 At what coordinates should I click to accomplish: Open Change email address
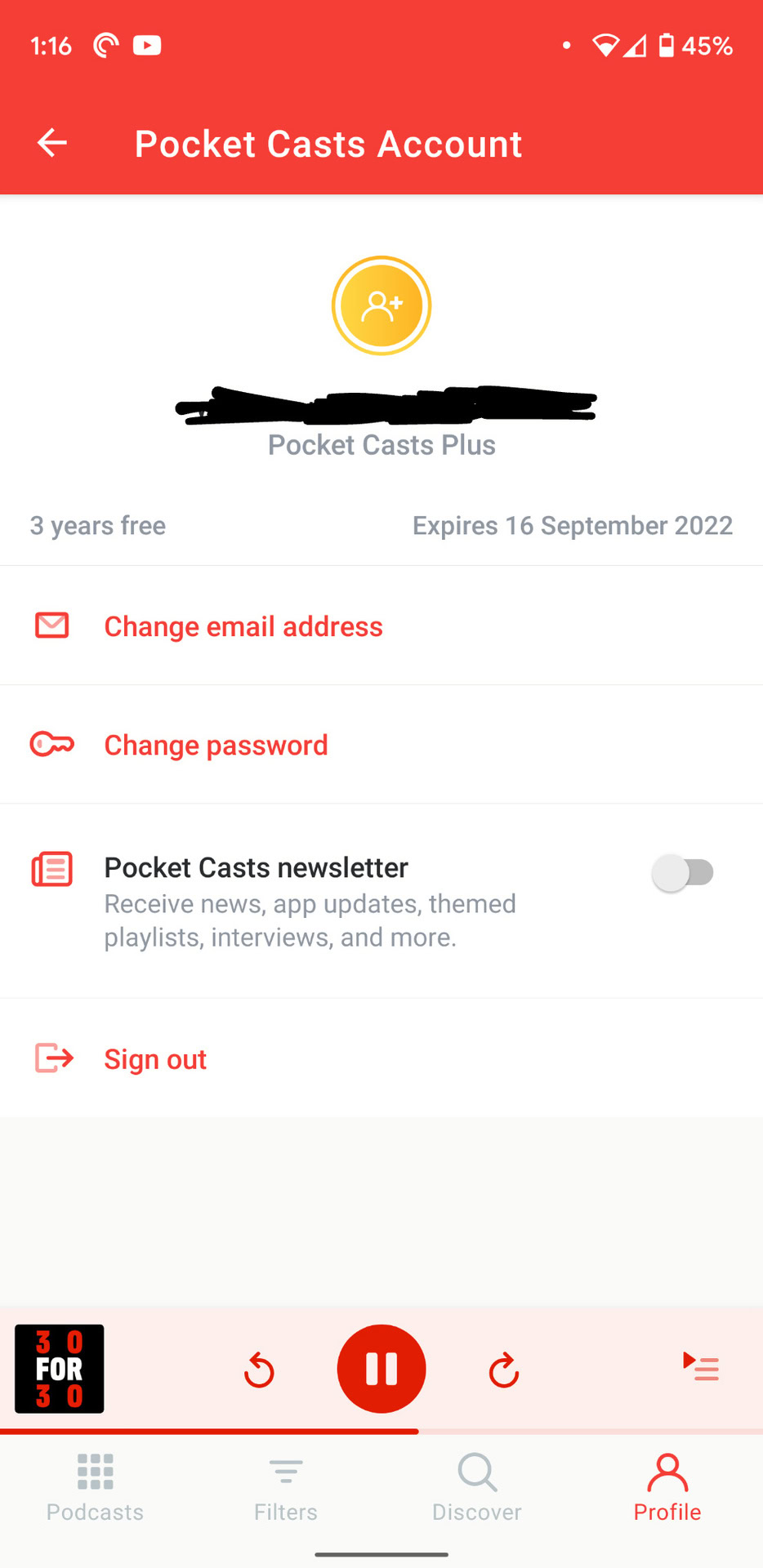click(x=243, y=626)
